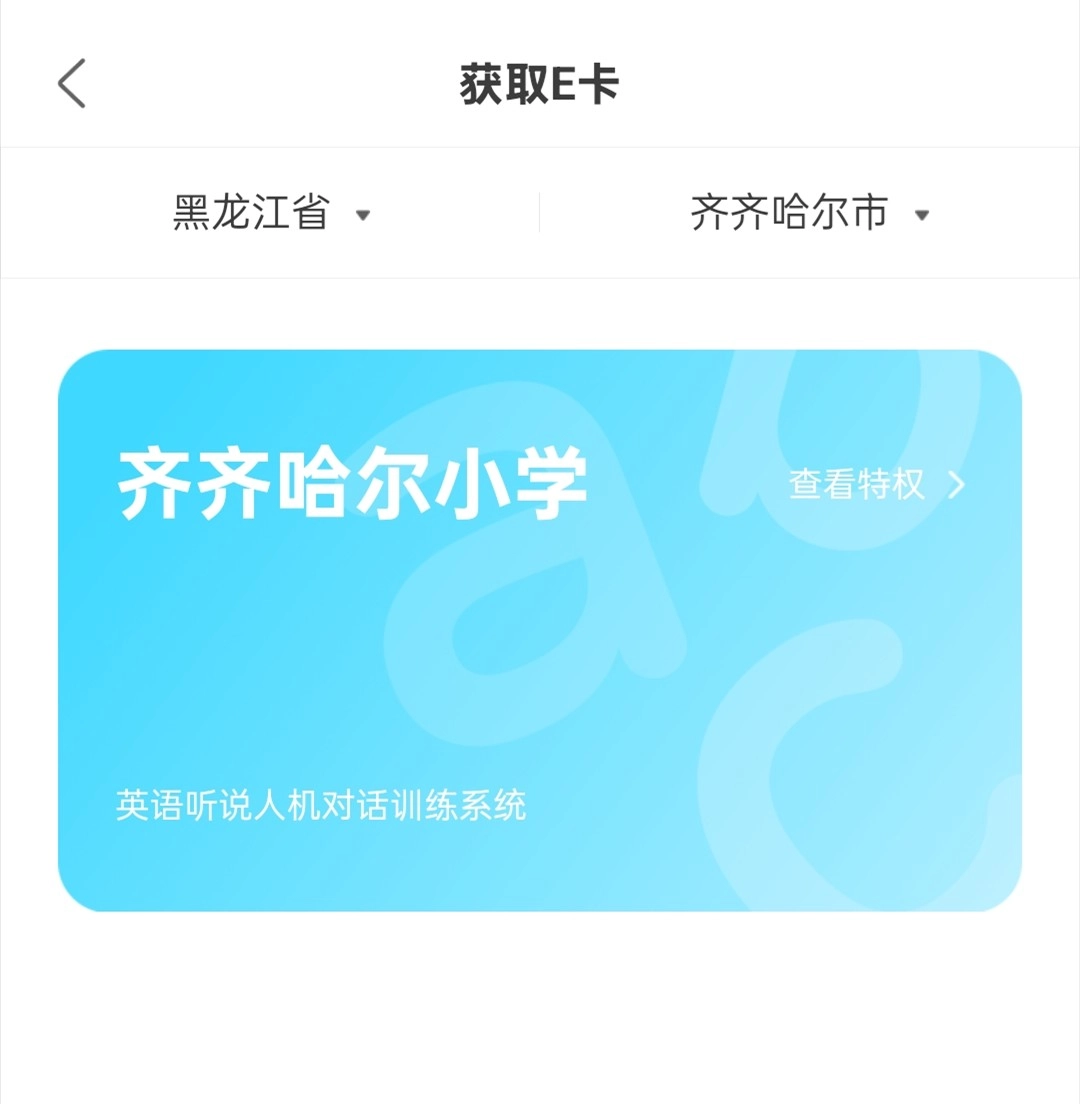Image resolution: width=1080 pixels, height=1104 pixels.
Task: Go back from the 获取E卡 page
Action: tap(72, 84)
